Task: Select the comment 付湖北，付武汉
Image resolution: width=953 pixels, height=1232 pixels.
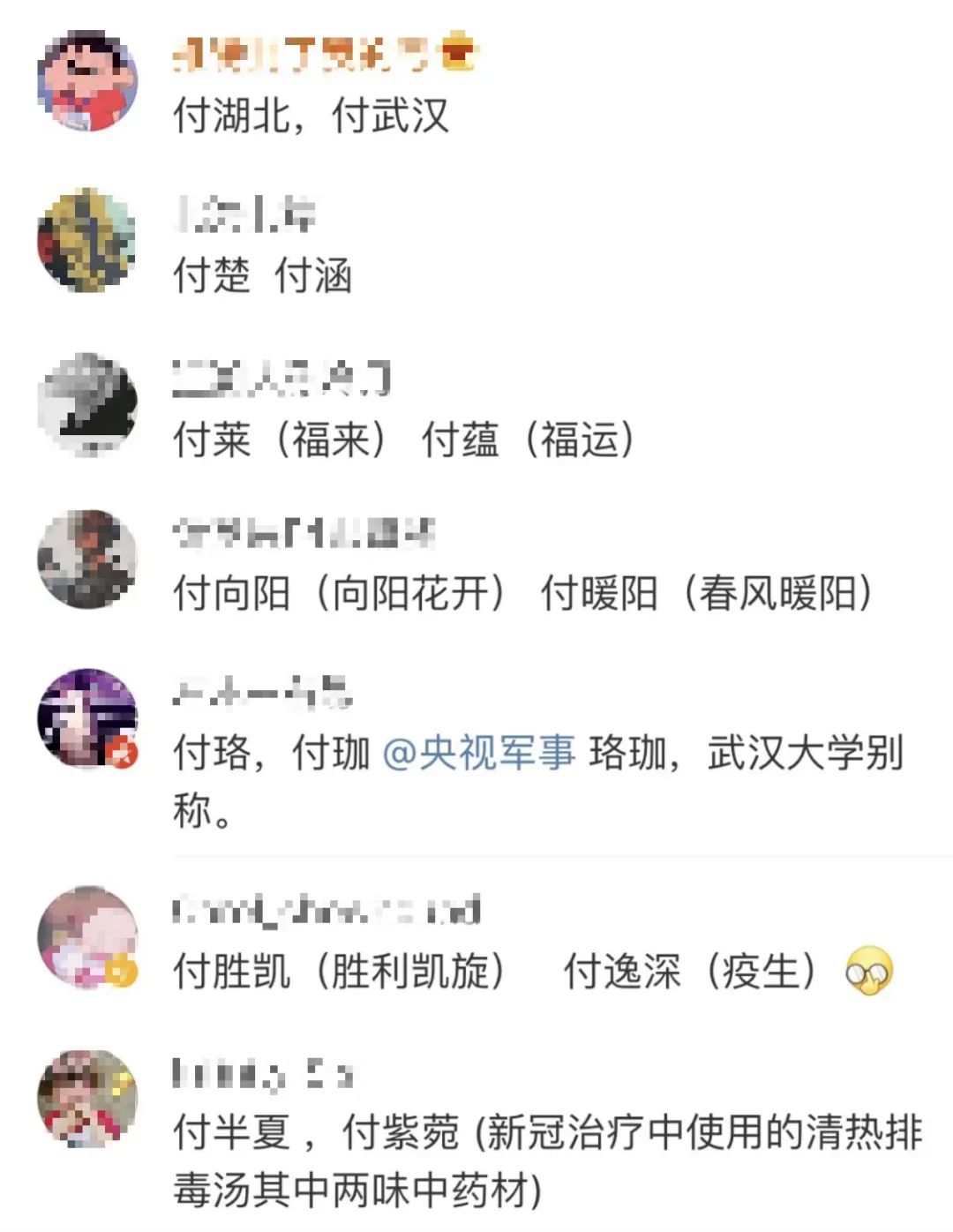Action: (x=311, y=116)
